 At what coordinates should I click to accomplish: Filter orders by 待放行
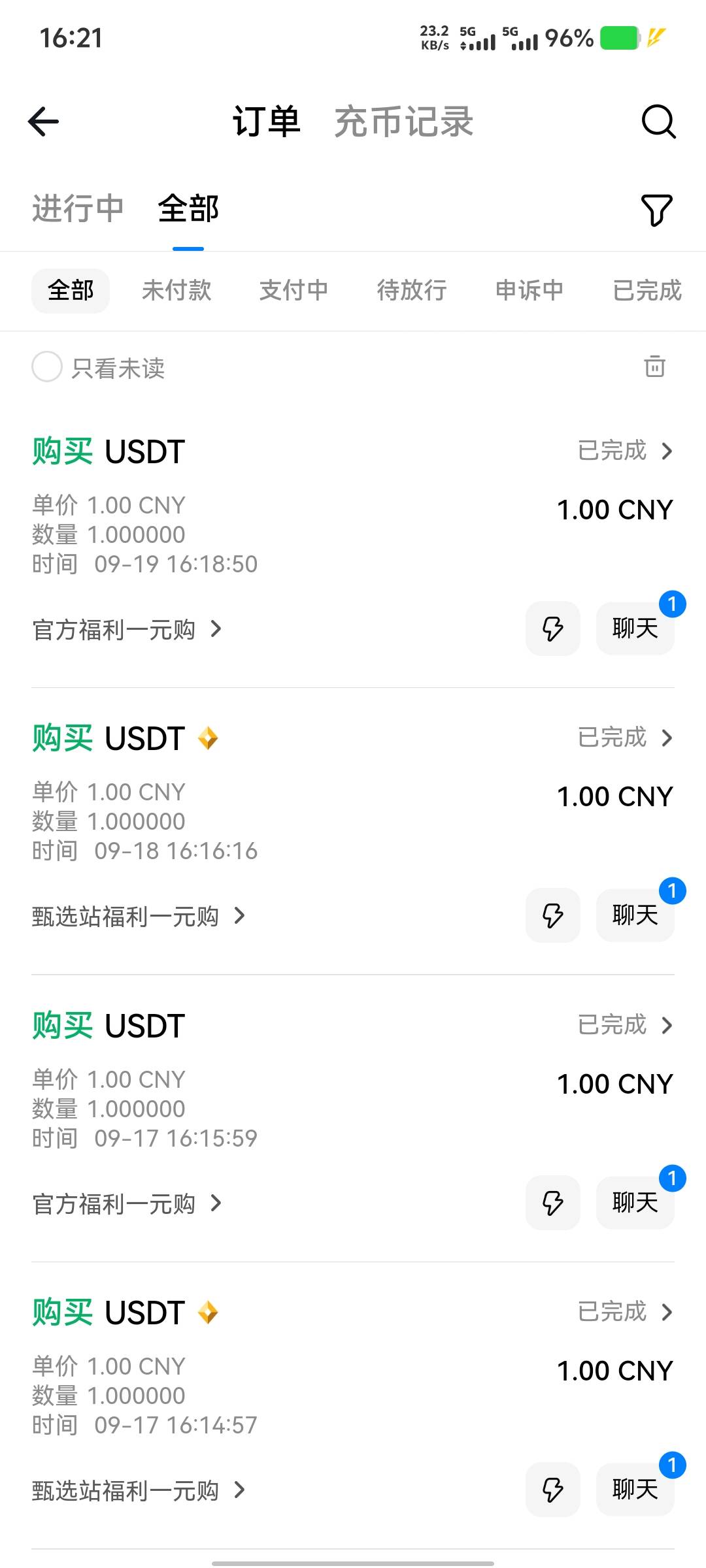(412, 290)
